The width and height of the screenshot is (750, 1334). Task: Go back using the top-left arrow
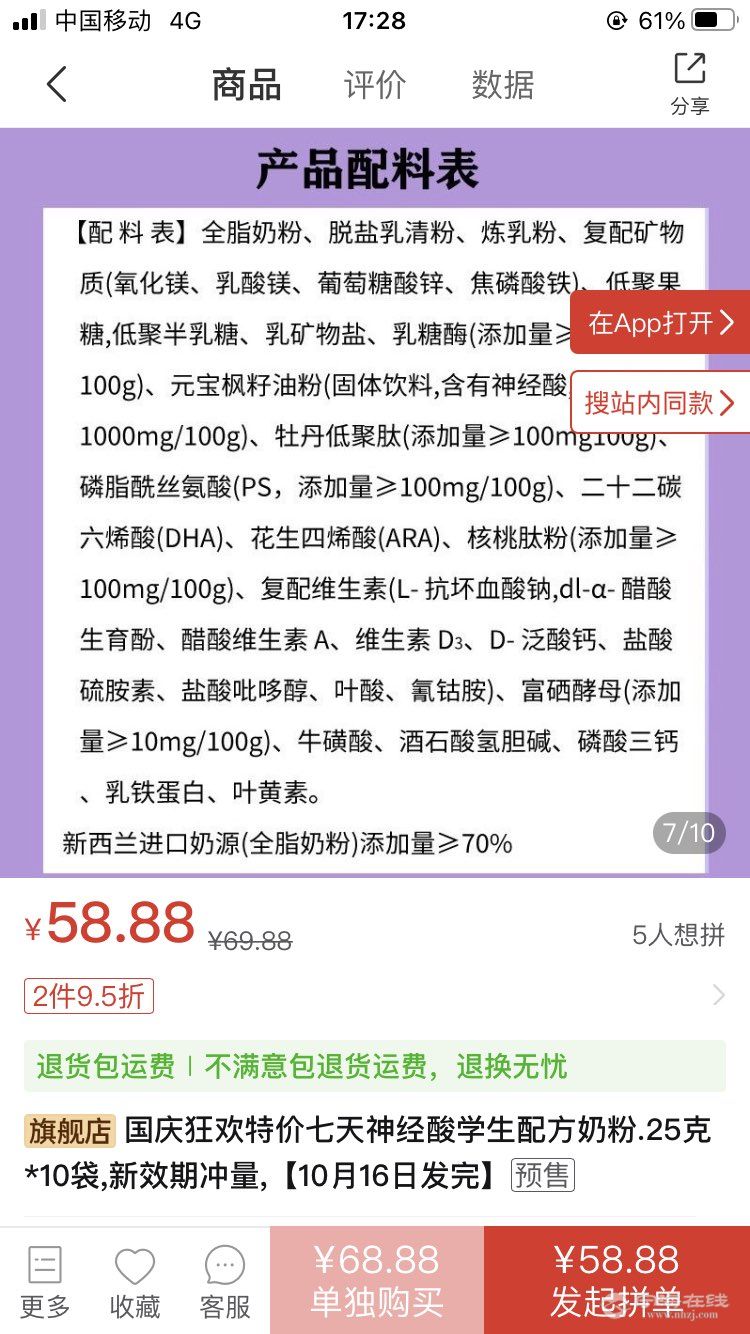coord(57,85)
